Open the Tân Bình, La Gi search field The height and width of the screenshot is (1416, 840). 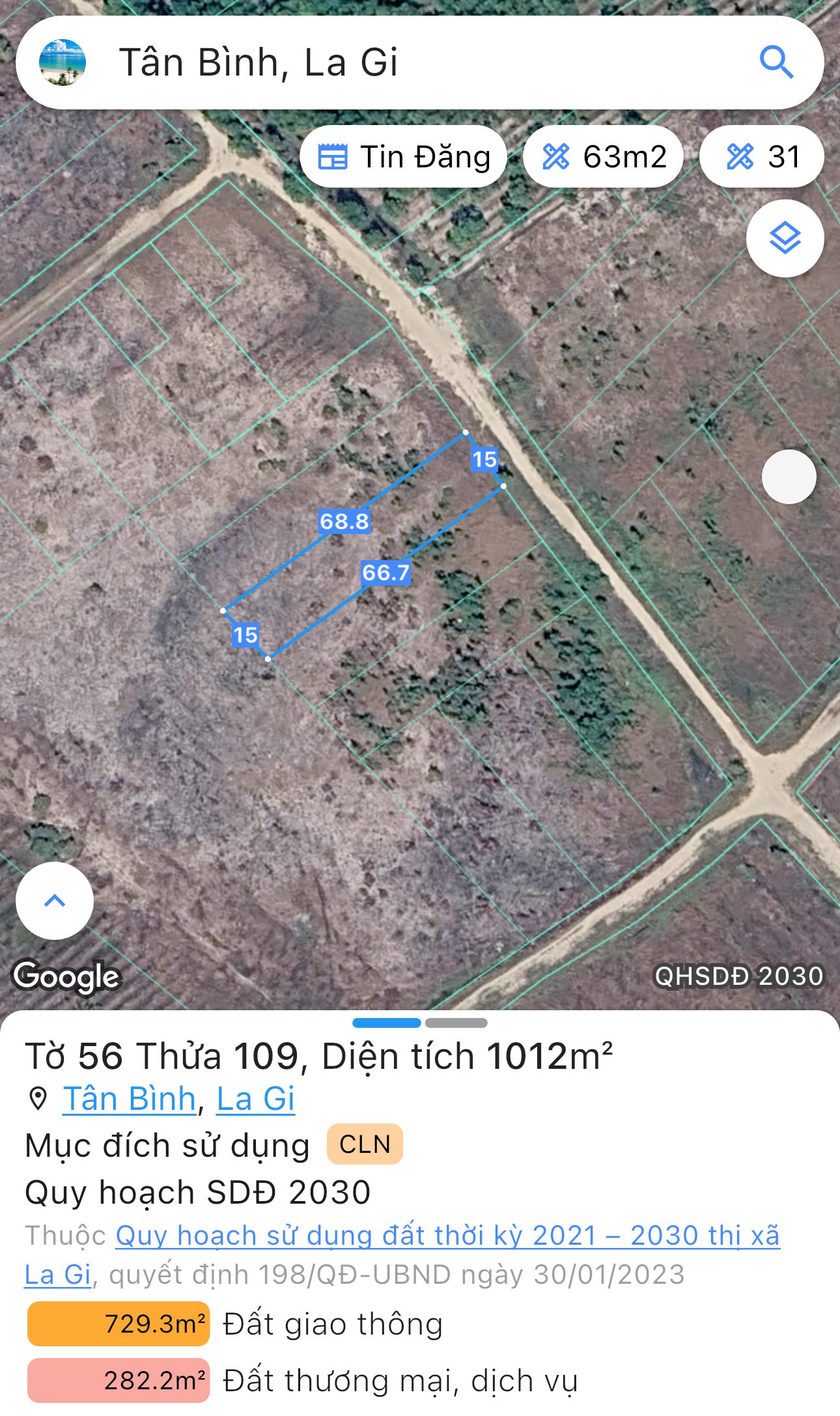tap(419, 63)
